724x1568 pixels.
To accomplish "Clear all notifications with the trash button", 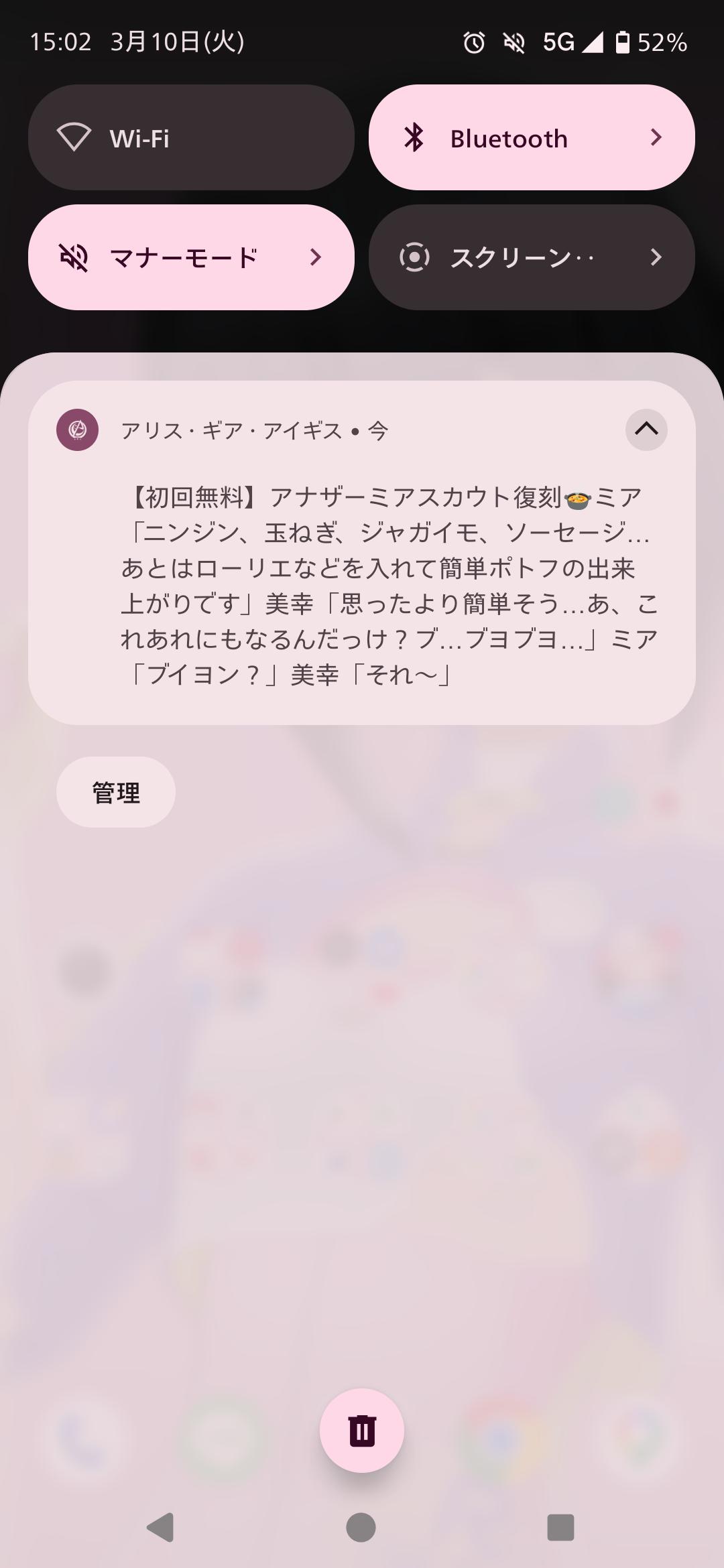I will coord(362,1430).
